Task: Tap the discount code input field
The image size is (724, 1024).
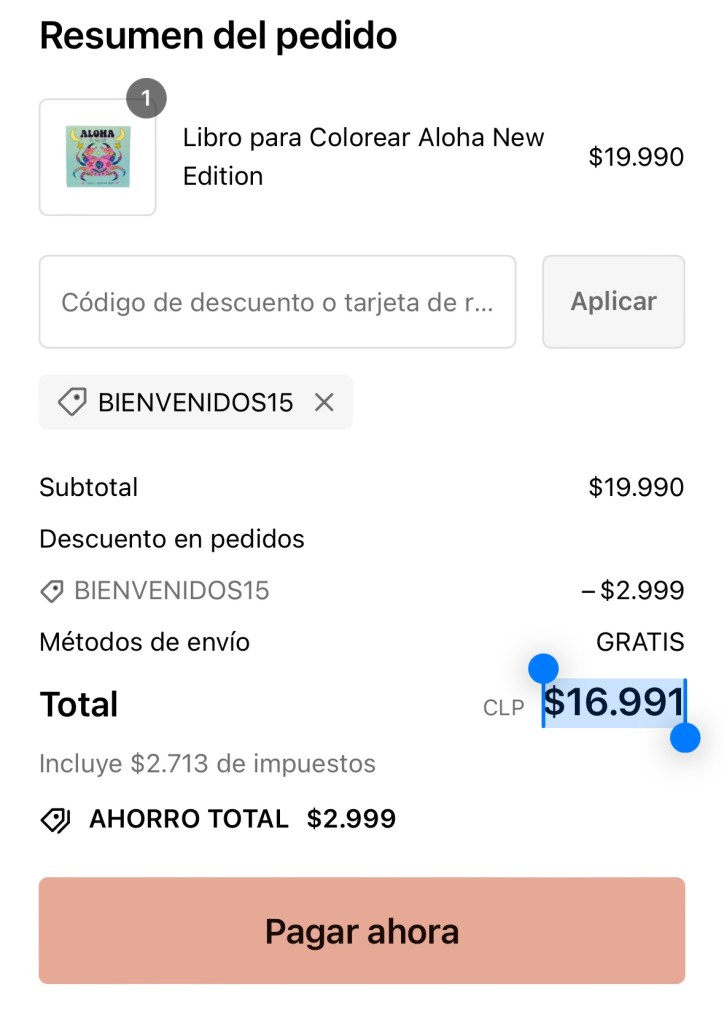Action: point(277,302)
